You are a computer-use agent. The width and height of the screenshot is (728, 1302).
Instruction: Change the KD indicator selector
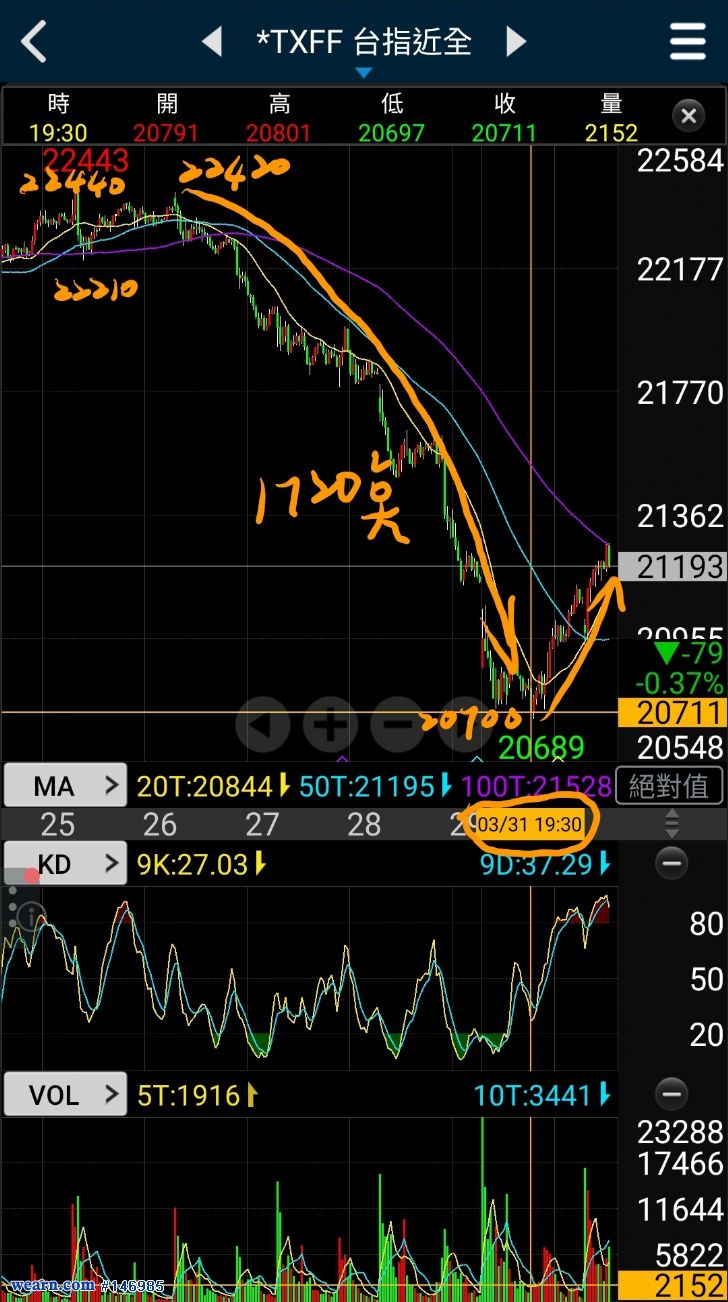pyautogui.click(x=65, y=864)
